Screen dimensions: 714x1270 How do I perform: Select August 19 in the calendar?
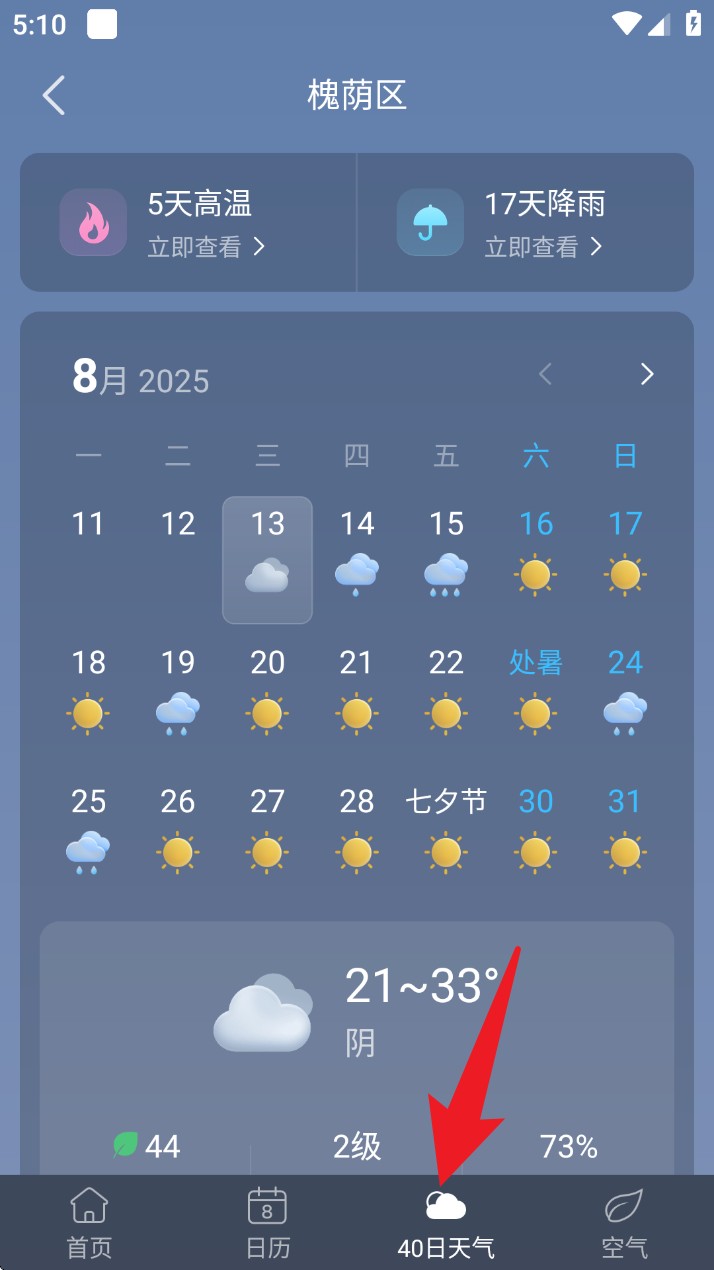pos(178,699)
